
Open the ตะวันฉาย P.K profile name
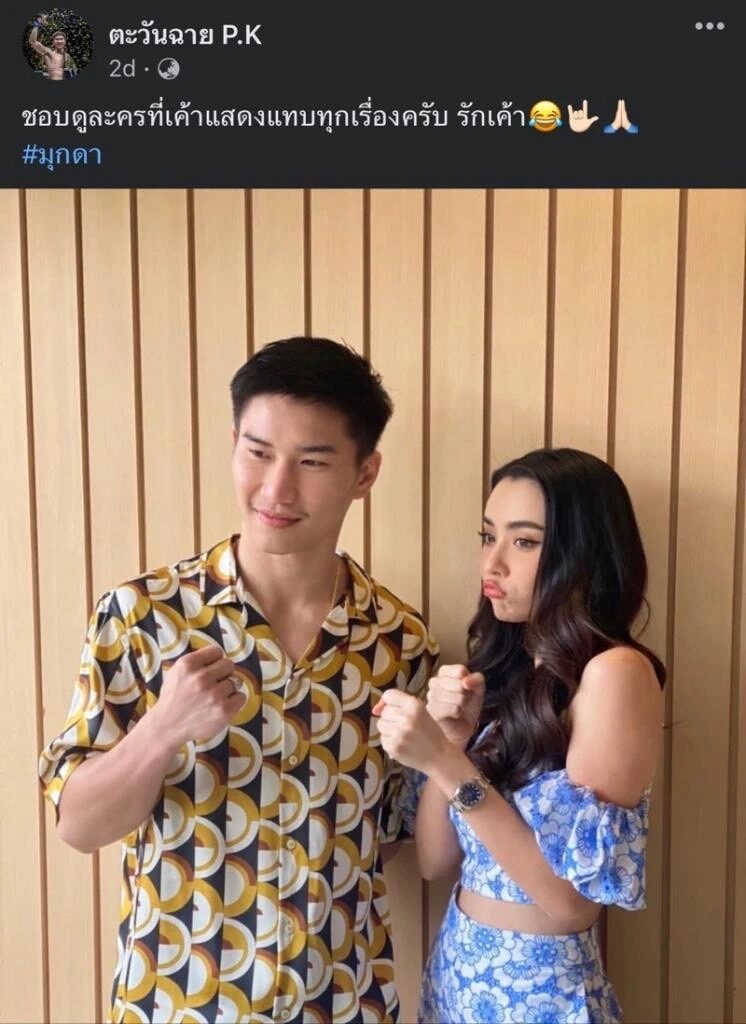click(x=184, y=33)
